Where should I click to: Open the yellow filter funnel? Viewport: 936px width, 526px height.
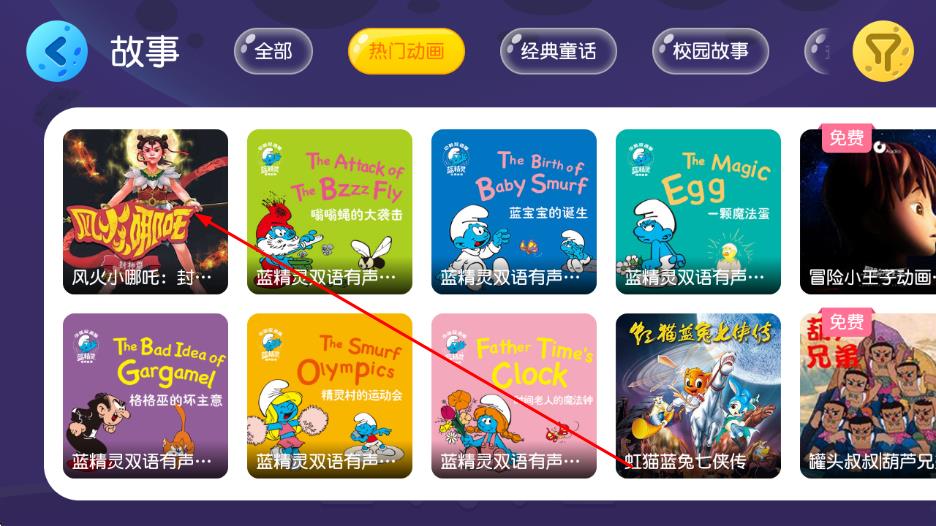tap(882, 51)
